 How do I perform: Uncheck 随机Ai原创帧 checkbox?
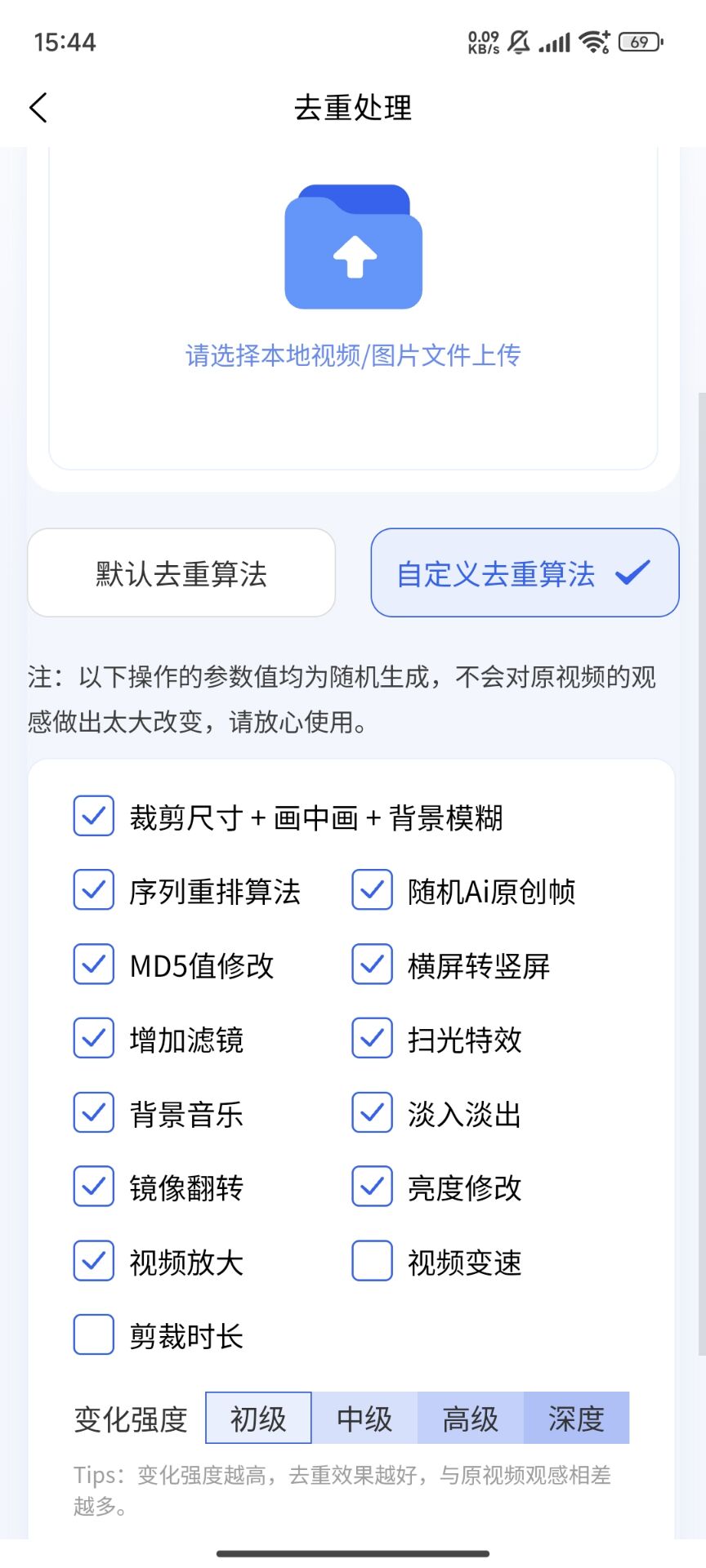372,890
